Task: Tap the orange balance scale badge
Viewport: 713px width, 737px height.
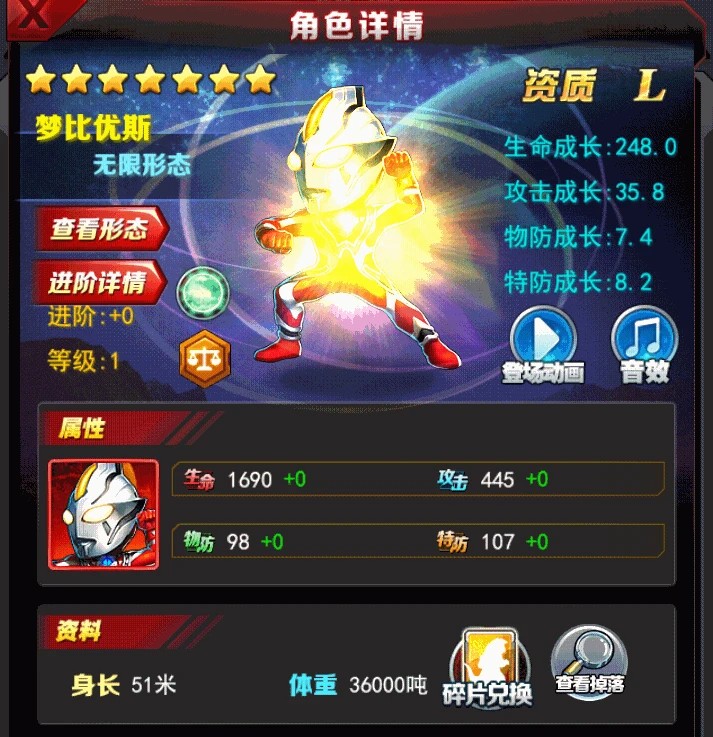Action: [x=205, y=358]
